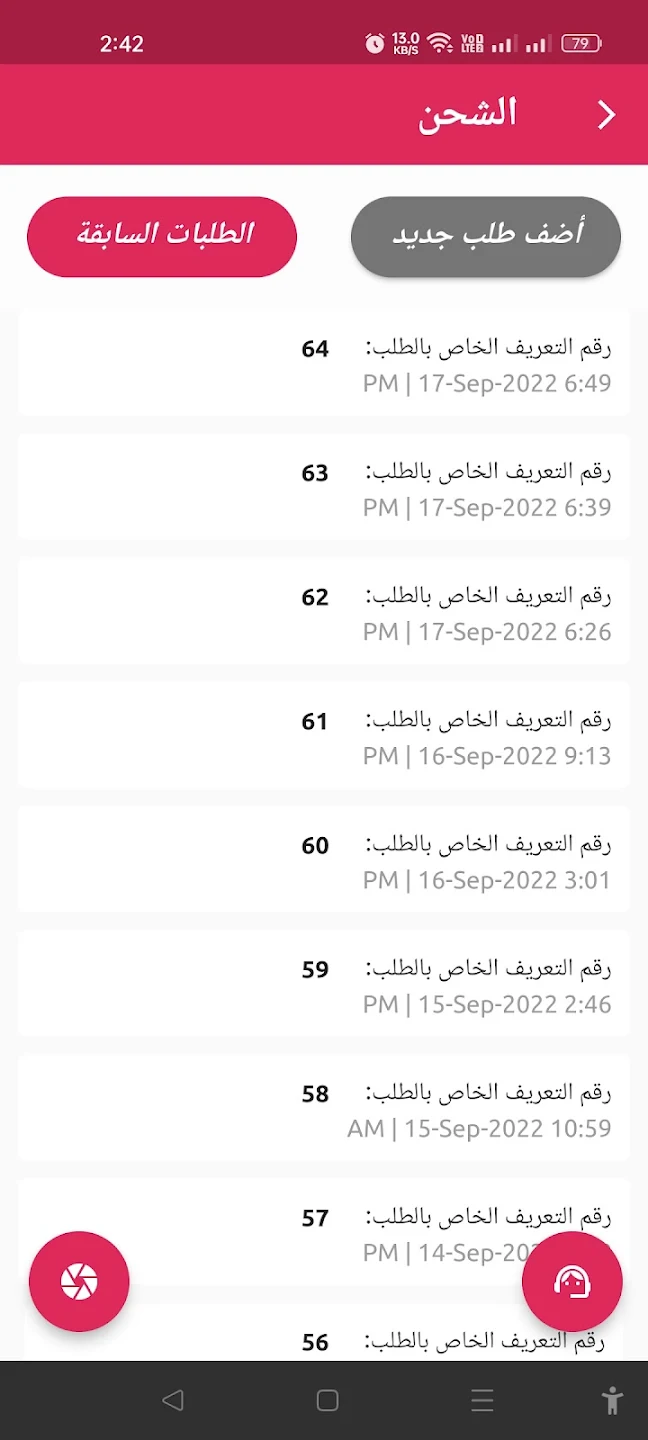Select order request number 62
648x1440 pixels.
(x=324, y=611)
